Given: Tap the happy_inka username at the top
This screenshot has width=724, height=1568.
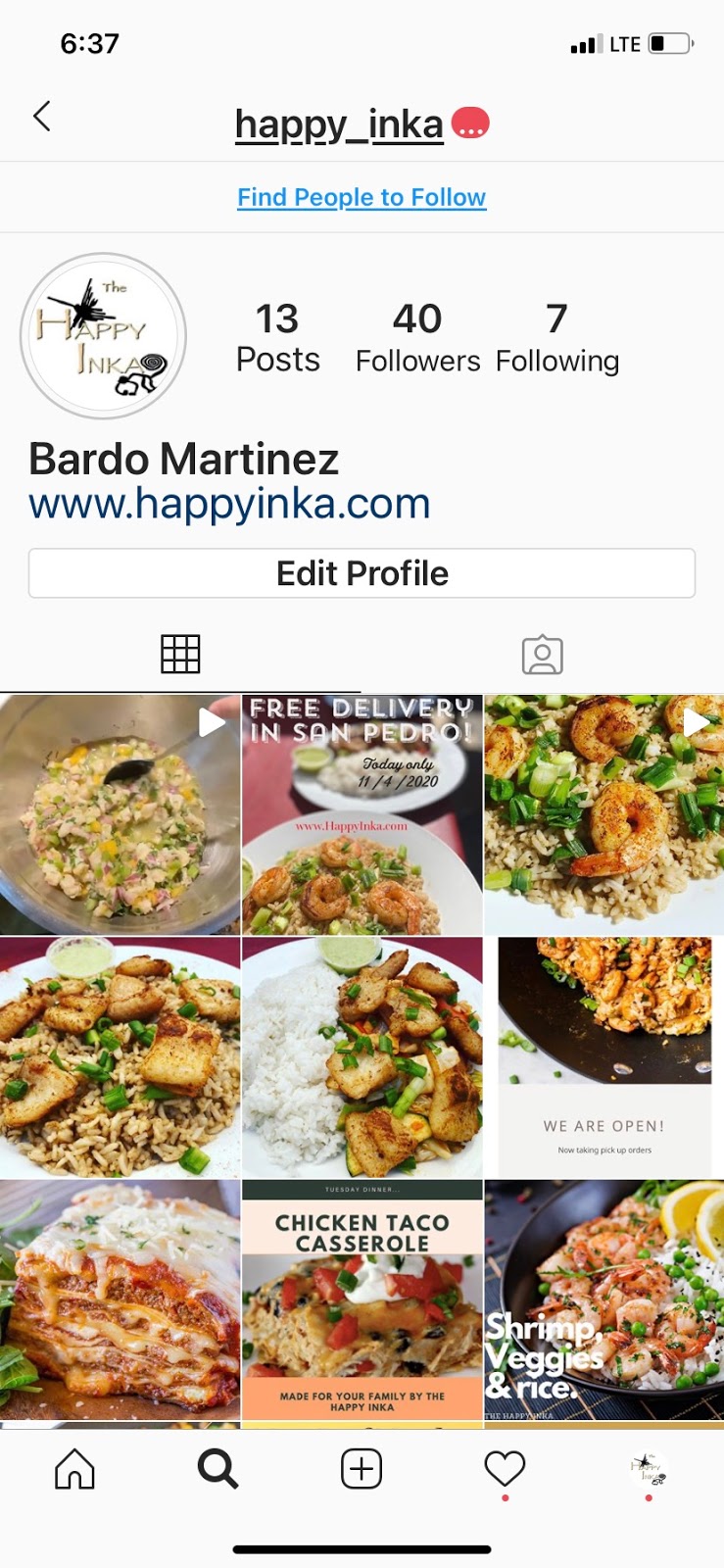Looking at the screenshot, I should click(x=339, y=125).
